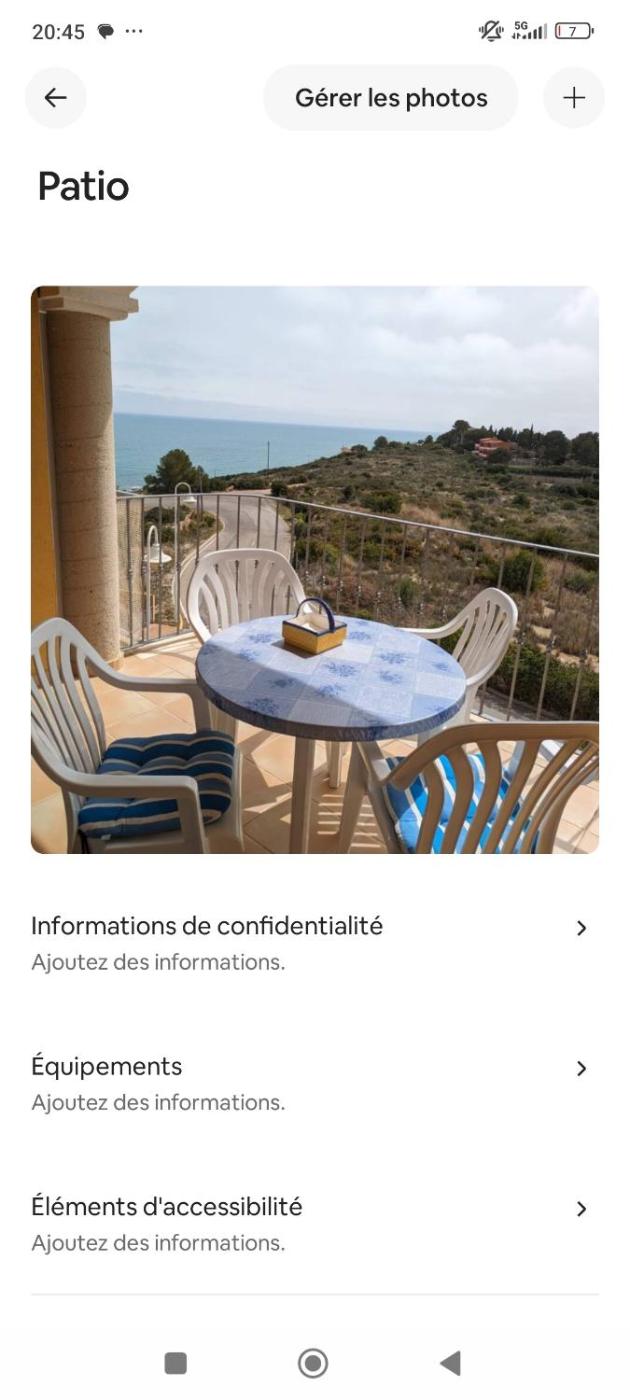The width and height of the screenshot is (630, 1400).
Task: Tap the system home button
Action: pyautogui.click(x=313, y=1362)
